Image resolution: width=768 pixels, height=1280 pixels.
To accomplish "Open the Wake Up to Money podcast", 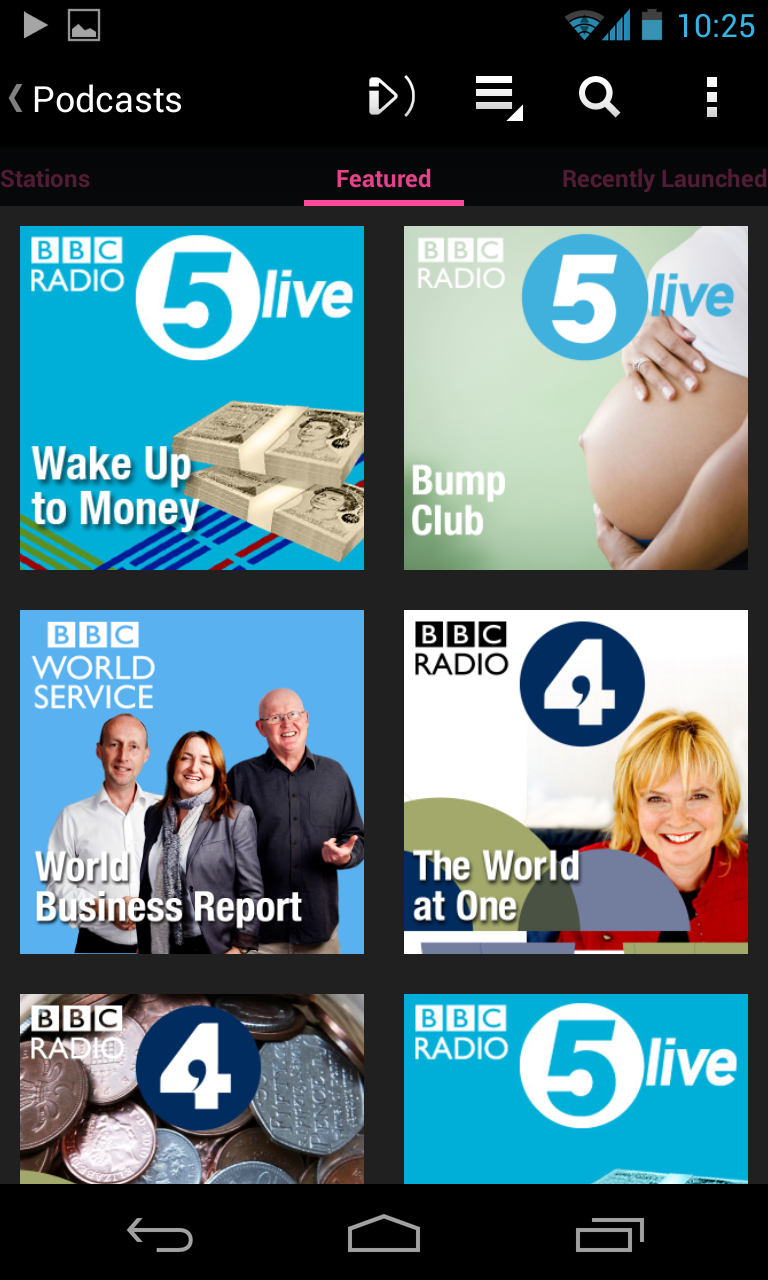I will coord(192,398).
